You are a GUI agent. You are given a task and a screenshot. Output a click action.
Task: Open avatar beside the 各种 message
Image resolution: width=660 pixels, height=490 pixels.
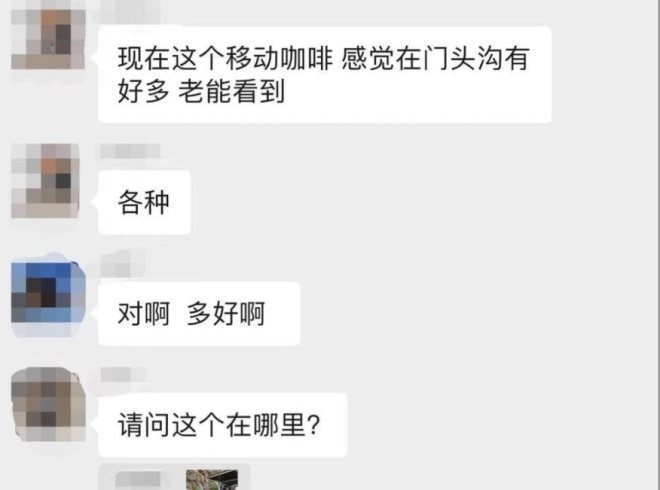click(48, 182)
